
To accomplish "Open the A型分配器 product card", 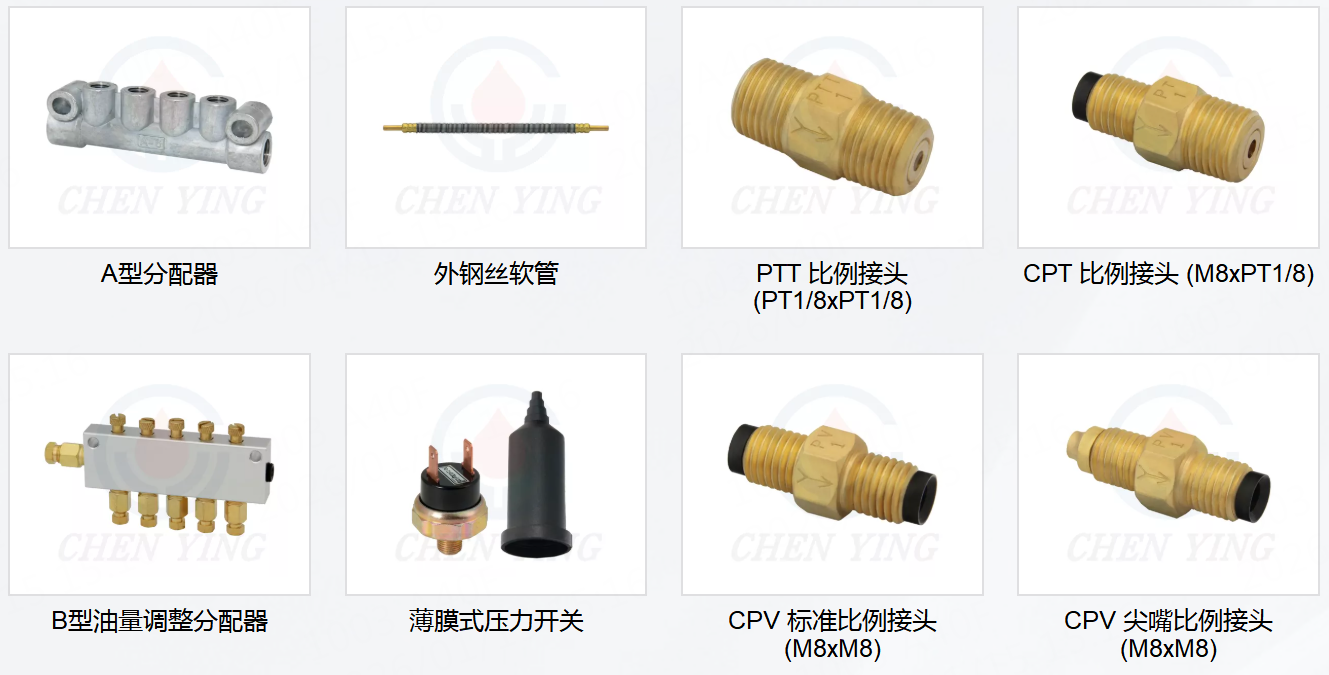I will pos(160,128).
